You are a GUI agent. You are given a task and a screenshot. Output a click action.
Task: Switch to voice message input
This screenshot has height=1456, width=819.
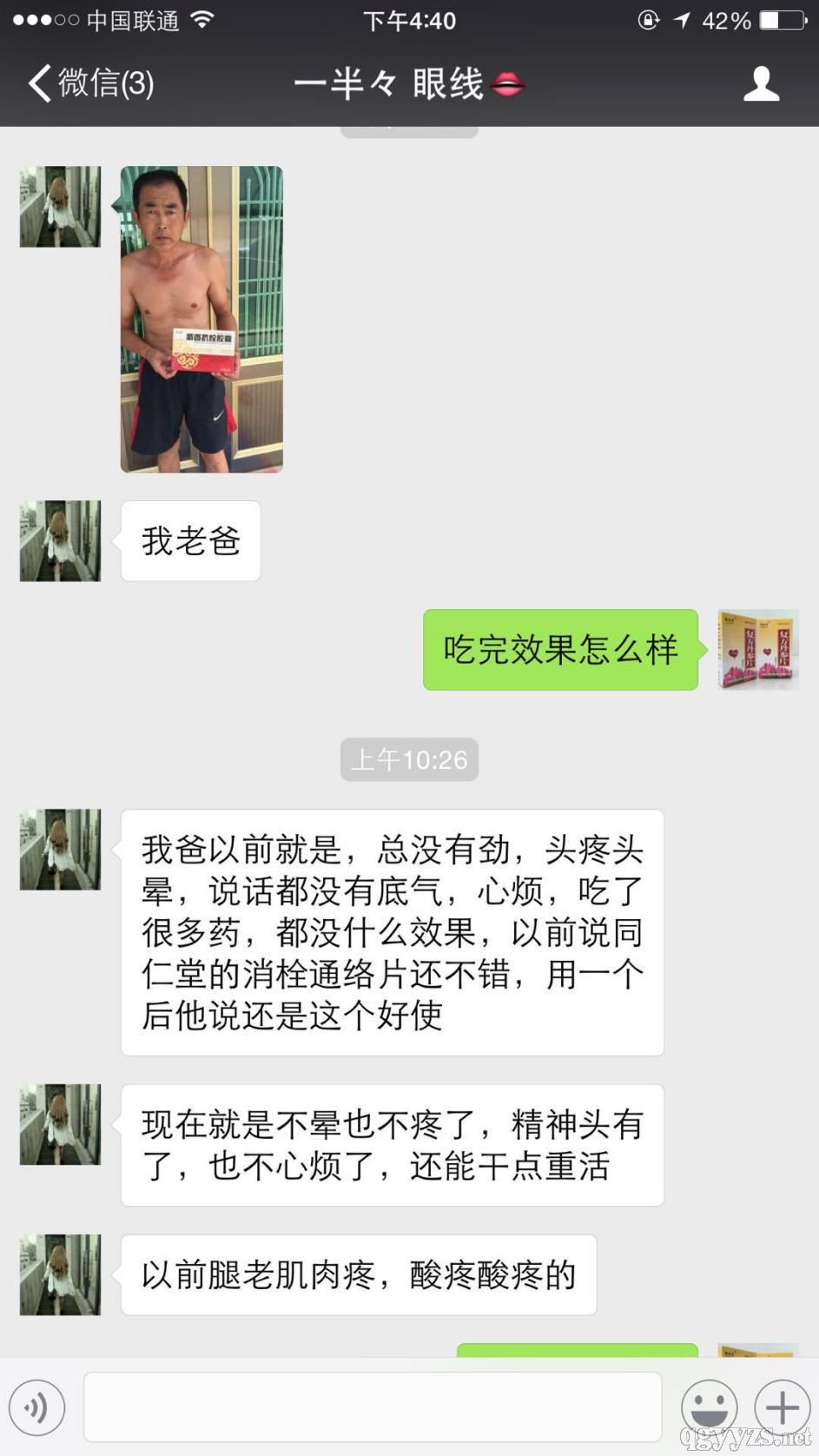[x=36, y=1407]
